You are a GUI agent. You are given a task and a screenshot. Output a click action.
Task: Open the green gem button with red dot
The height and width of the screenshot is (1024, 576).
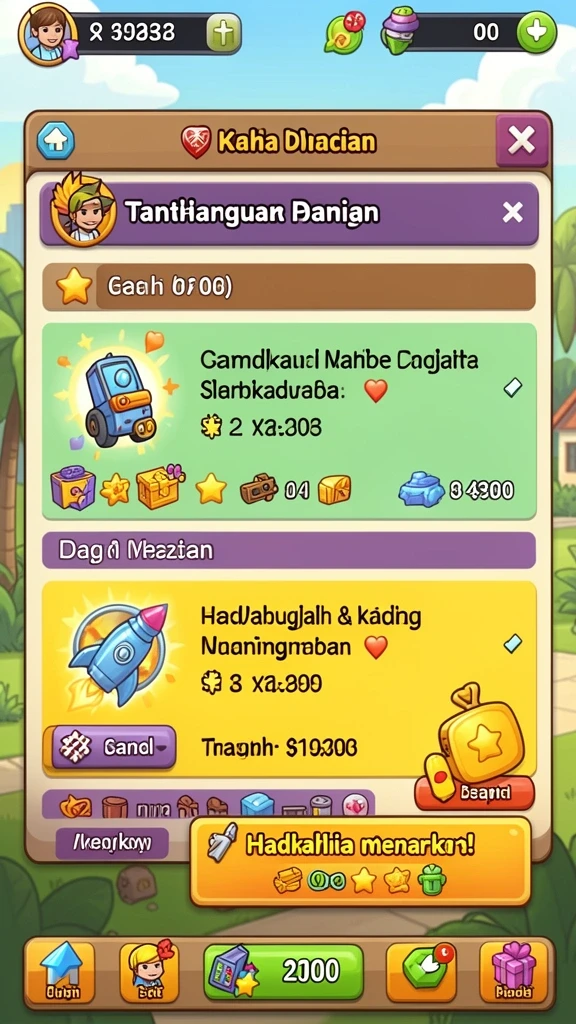(421, 972)
